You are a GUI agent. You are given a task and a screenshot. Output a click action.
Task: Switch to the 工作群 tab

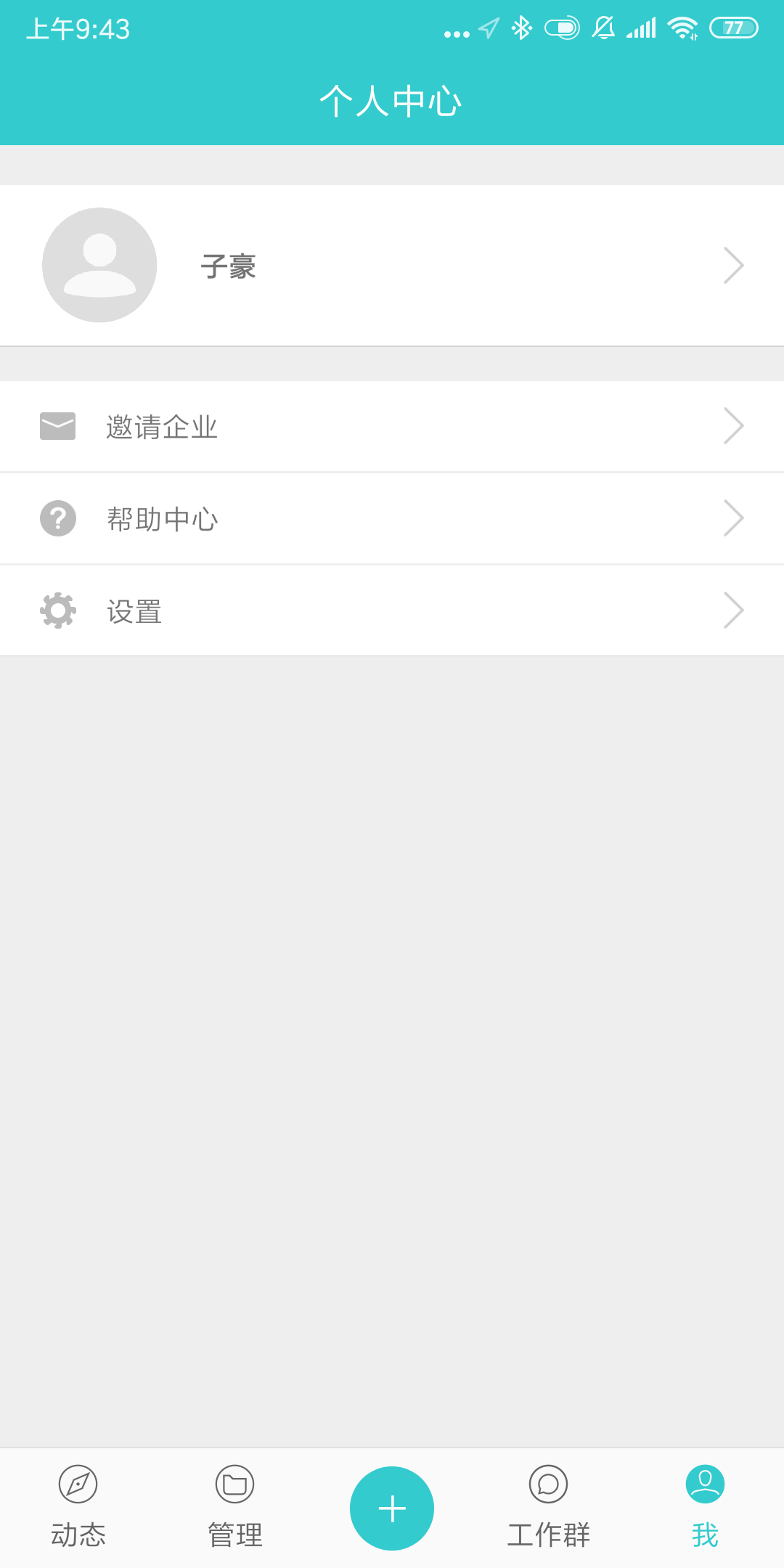tap(549, 1507)
